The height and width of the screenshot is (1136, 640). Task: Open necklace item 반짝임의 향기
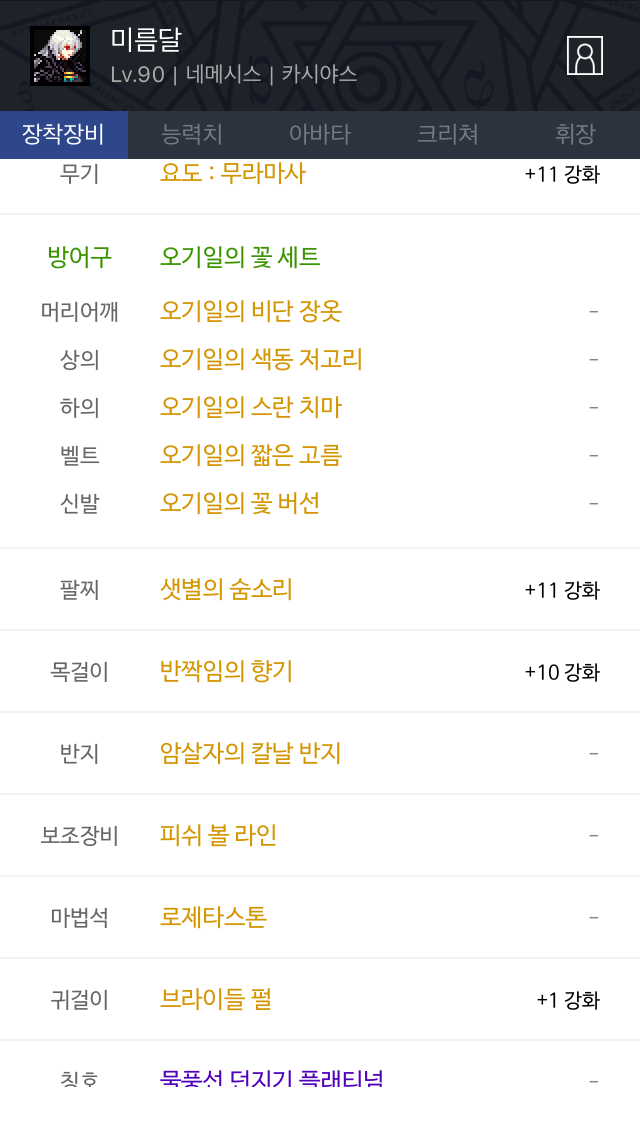tap(226, 672)
